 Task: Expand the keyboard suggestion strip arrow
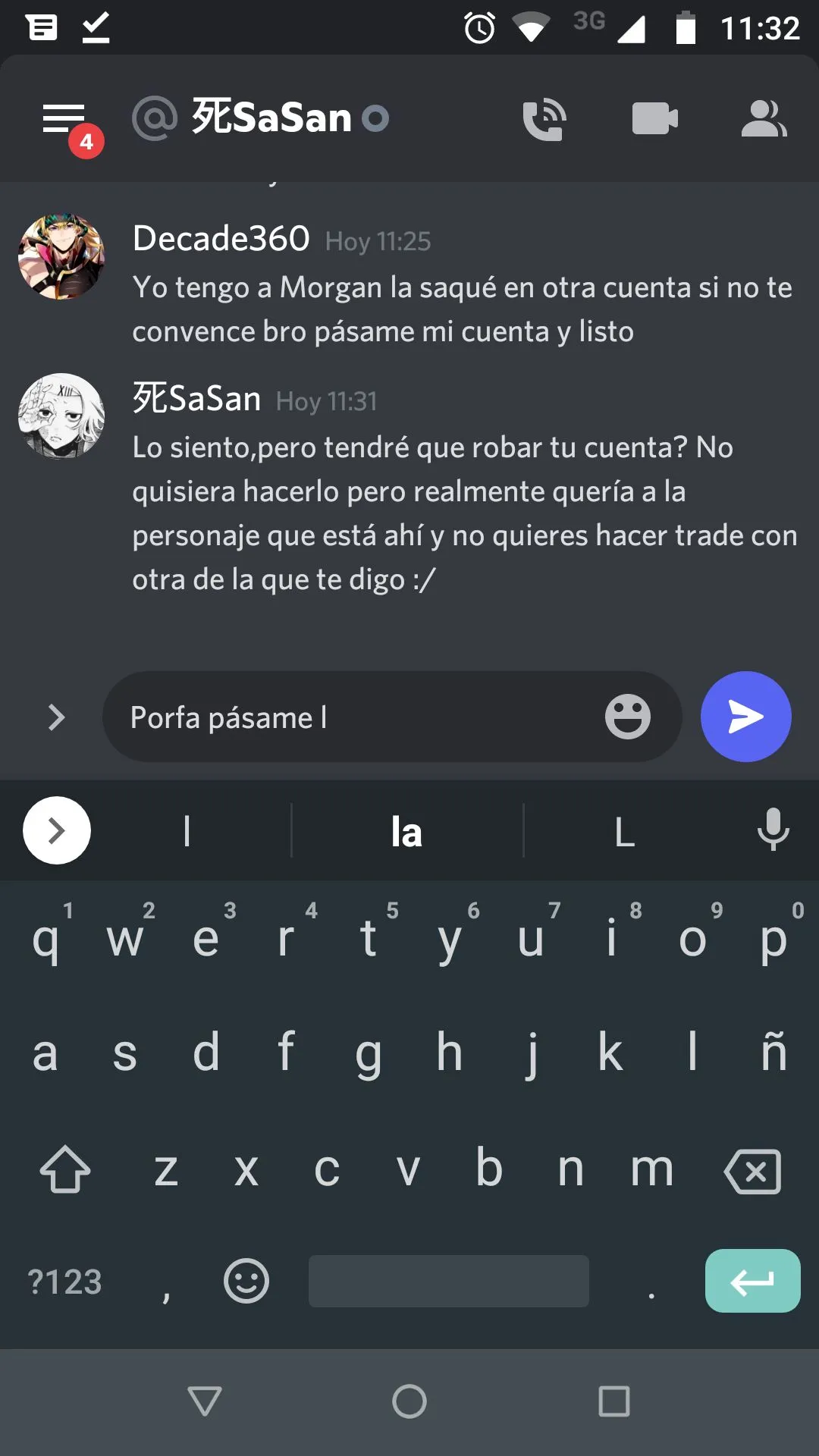pyautogui.click(x=57, y=831)
